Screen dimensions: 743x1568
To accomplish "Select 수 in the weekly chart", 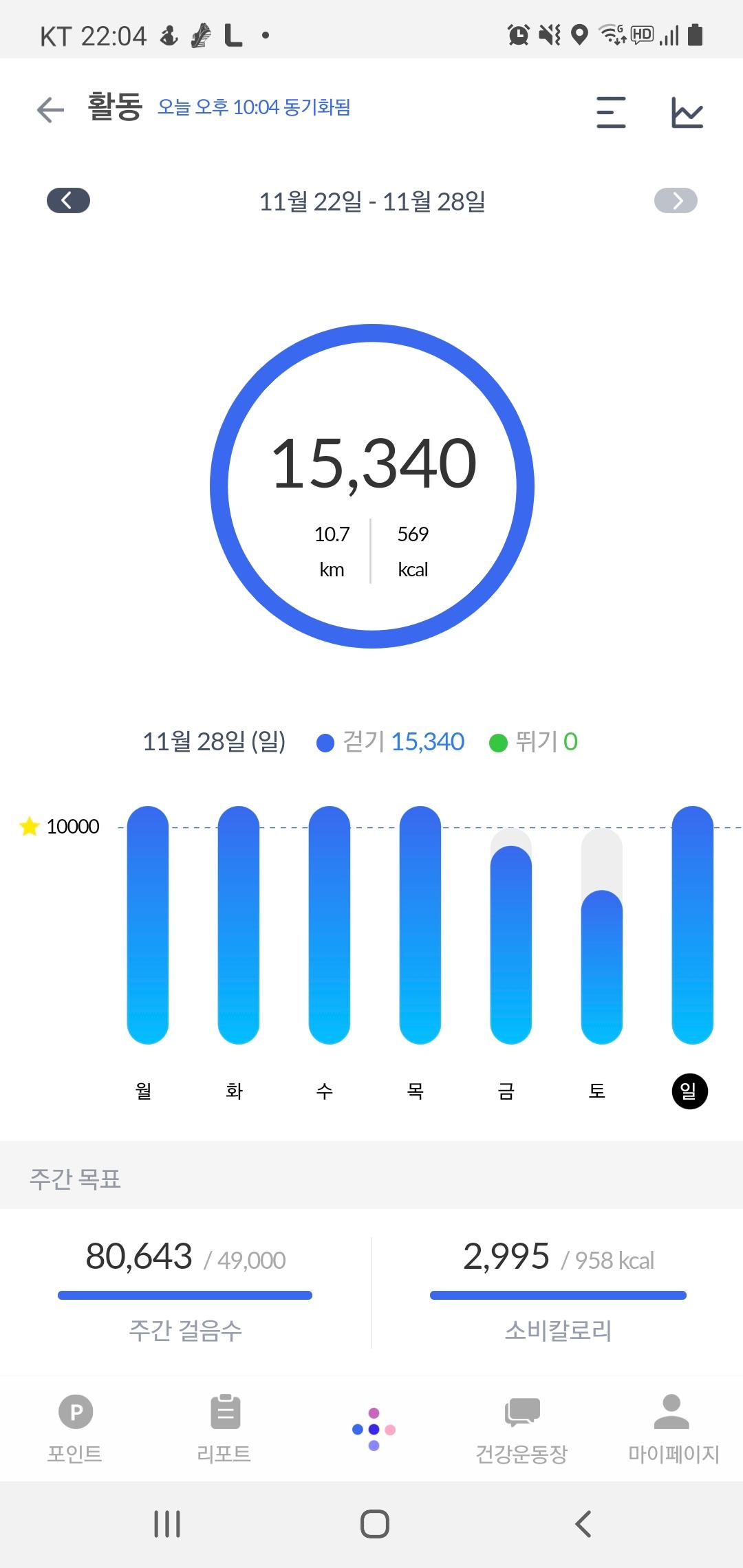I will [x=325, y=1090].
